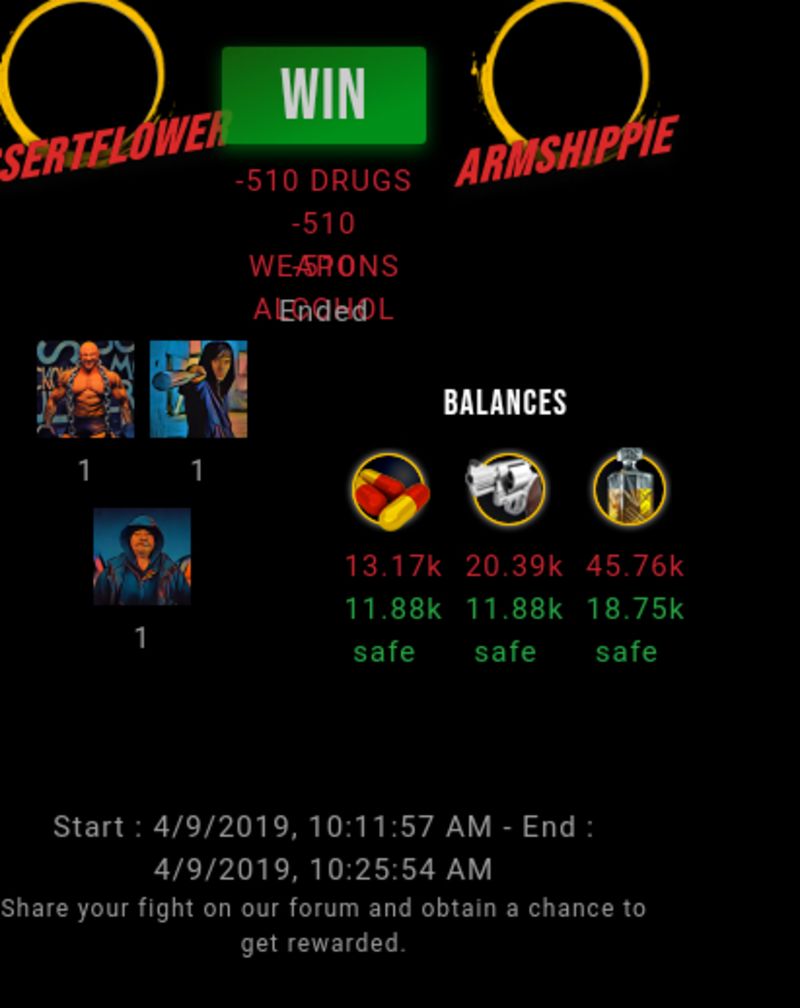Select the woman with gun unit tile
The width and height of the screenshot is (800, 1008).
[198, 389]
